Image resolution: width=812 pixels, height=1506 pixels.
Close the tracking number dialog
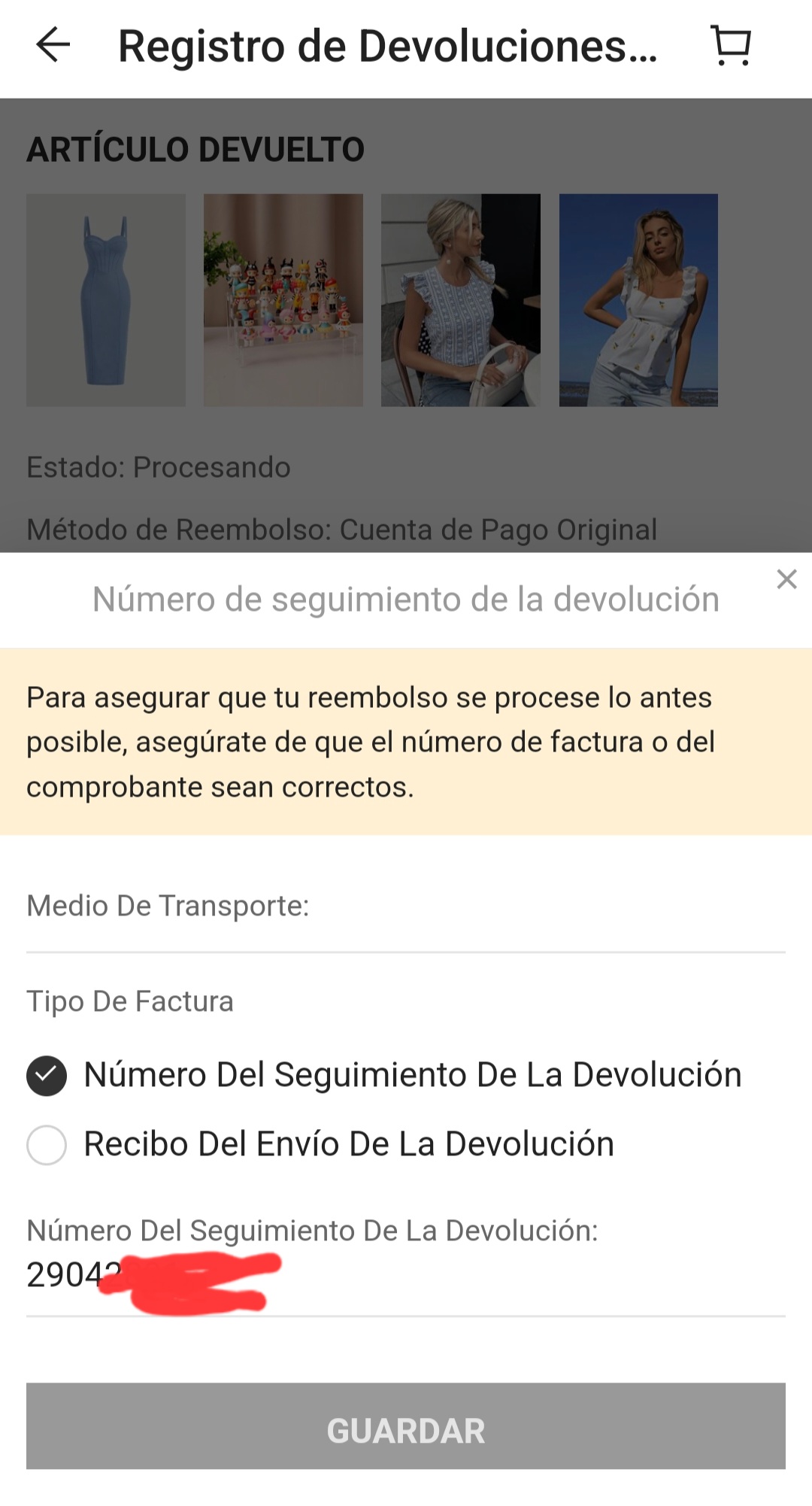point(786,579)
